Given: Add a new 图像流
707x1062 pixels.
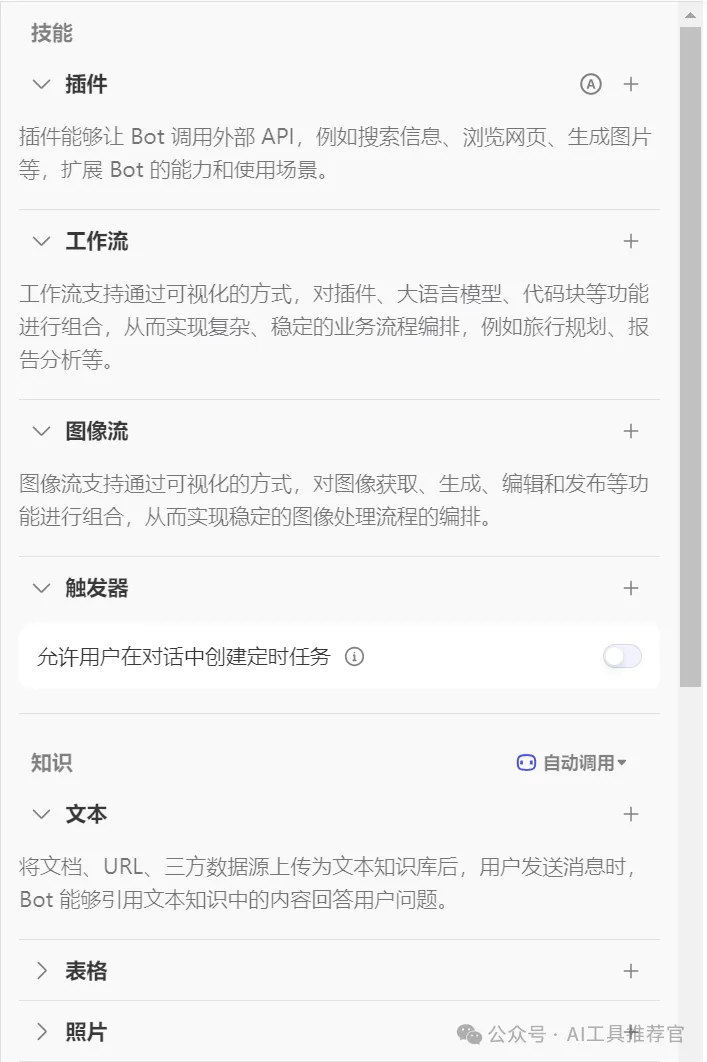Looking at the screenshot, I should (631, 431).
